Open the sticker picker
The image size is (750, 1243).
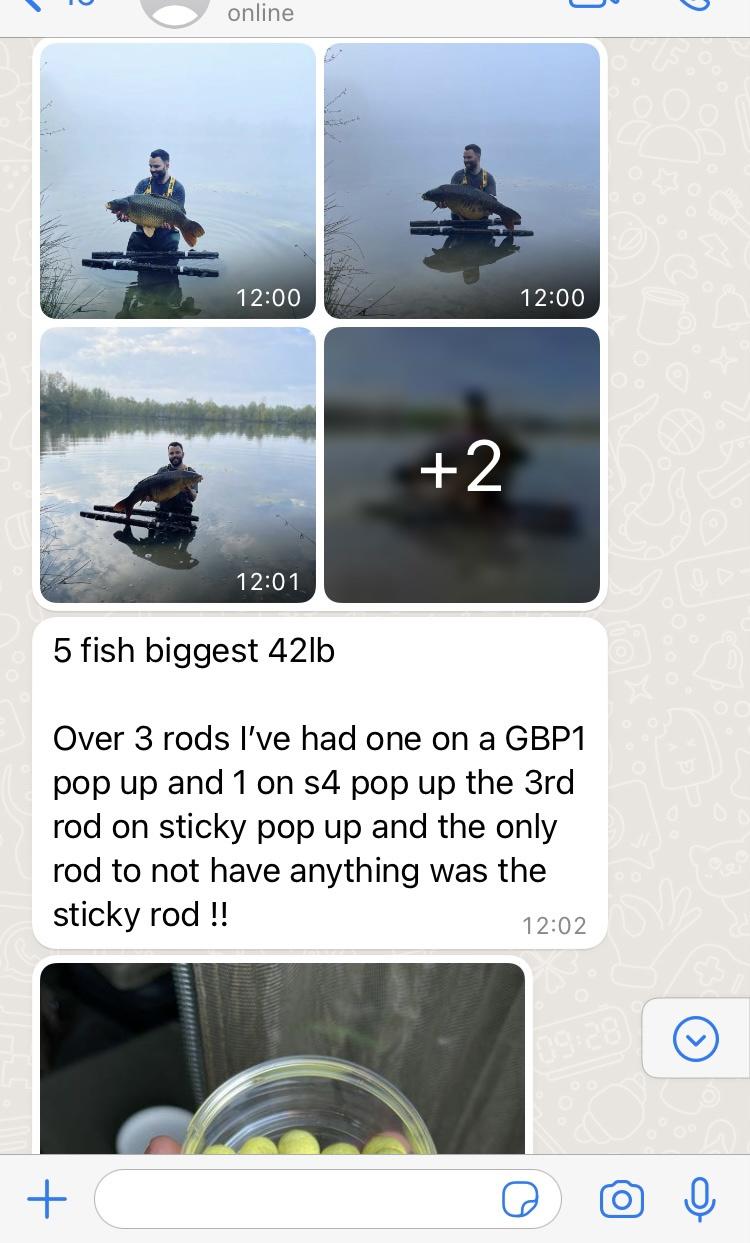tap(520, 1199)
